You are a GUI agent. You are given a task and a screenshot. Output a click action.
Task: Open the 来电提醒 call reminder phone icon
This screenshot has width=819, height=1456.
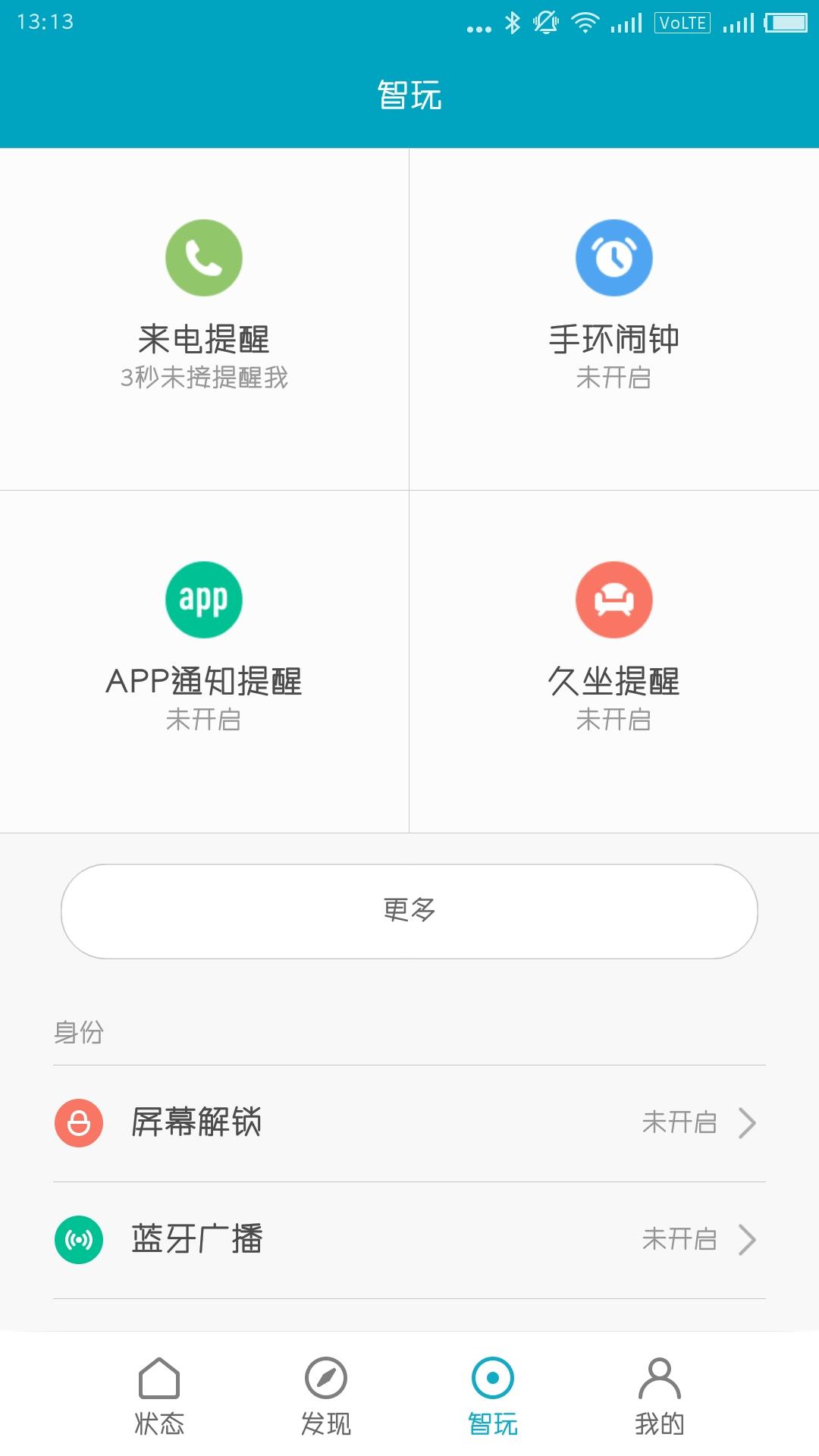202,257
